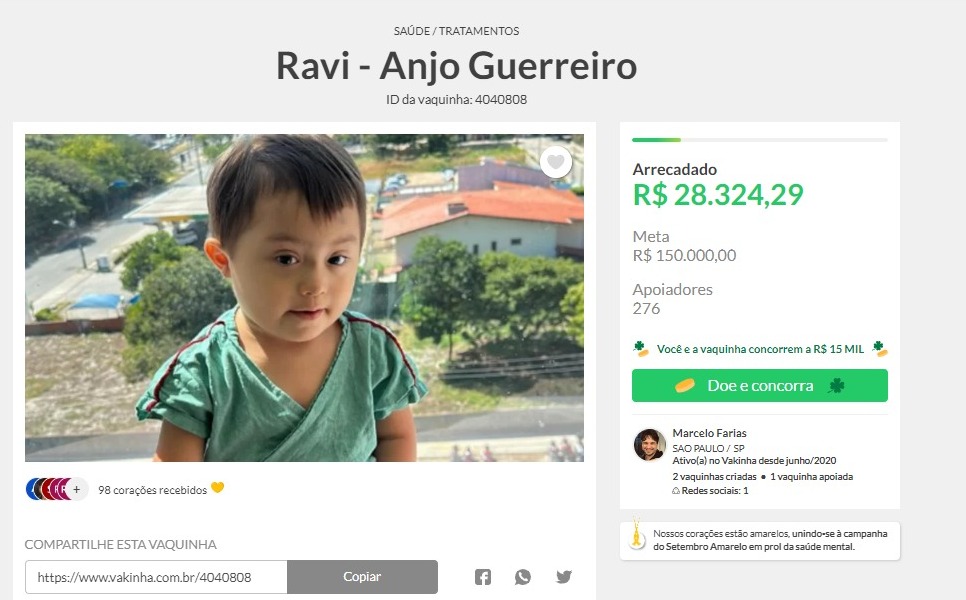966x600 pixels.
Task: Tap the Doe e concorra button
Action: click(x=759, y=385)
